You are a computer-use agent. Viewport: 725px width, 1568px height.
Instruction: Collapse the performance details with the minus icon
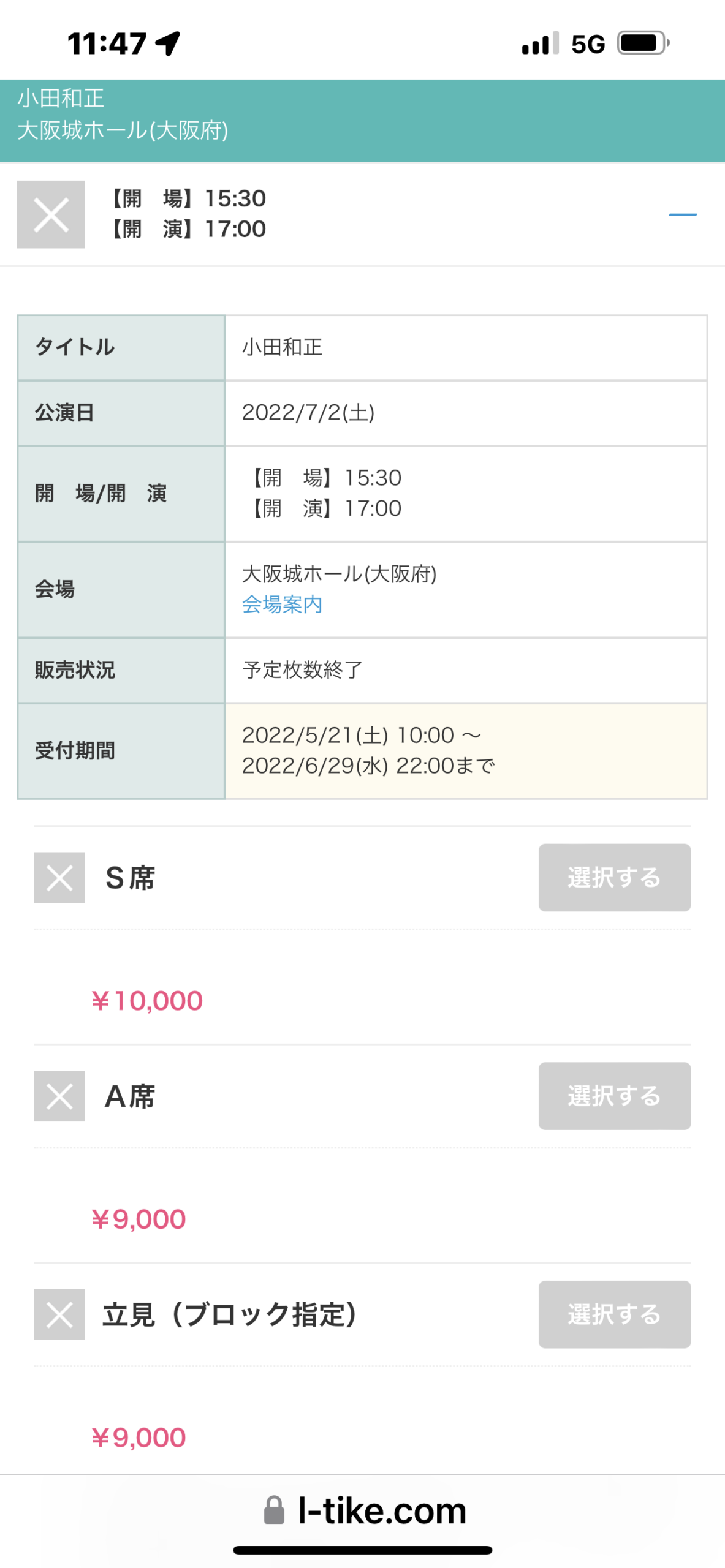click(x=682, y=215)
